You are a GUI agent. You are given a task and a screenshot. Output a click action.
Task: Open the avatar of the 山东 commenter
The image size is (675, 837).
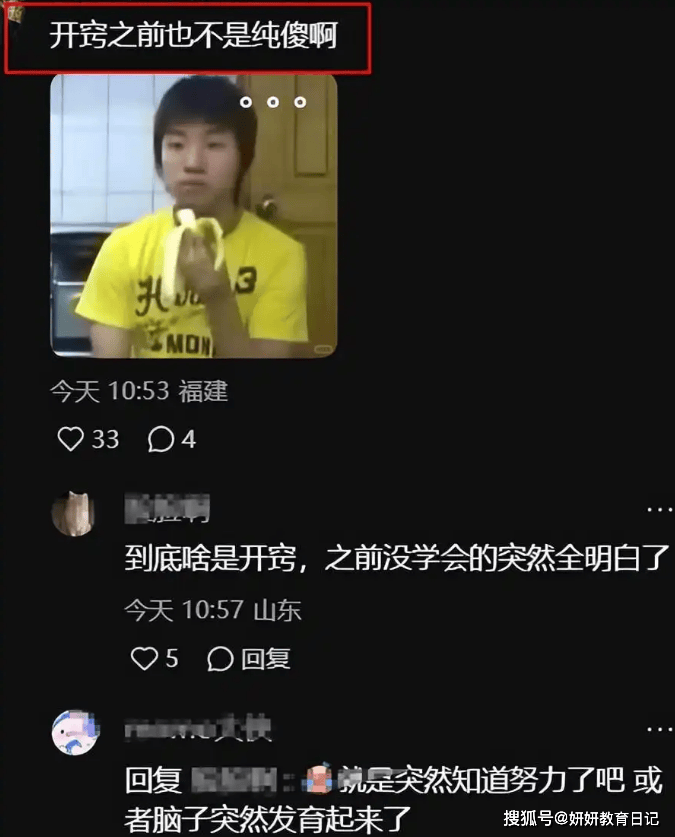74,514
